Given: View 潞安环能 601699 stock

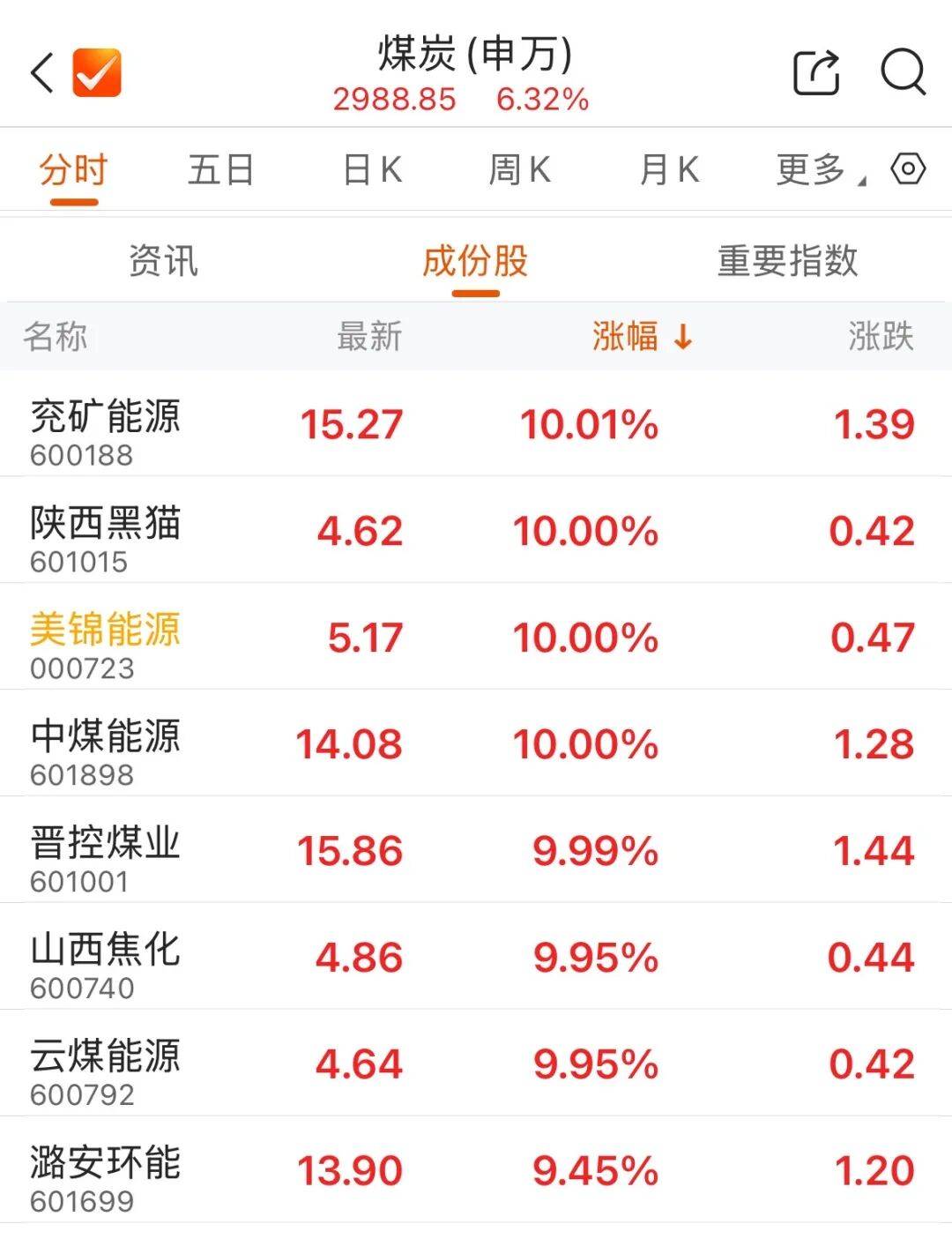Looking at the screenshot, I should pyautogui.click(x=106, y=1171).
